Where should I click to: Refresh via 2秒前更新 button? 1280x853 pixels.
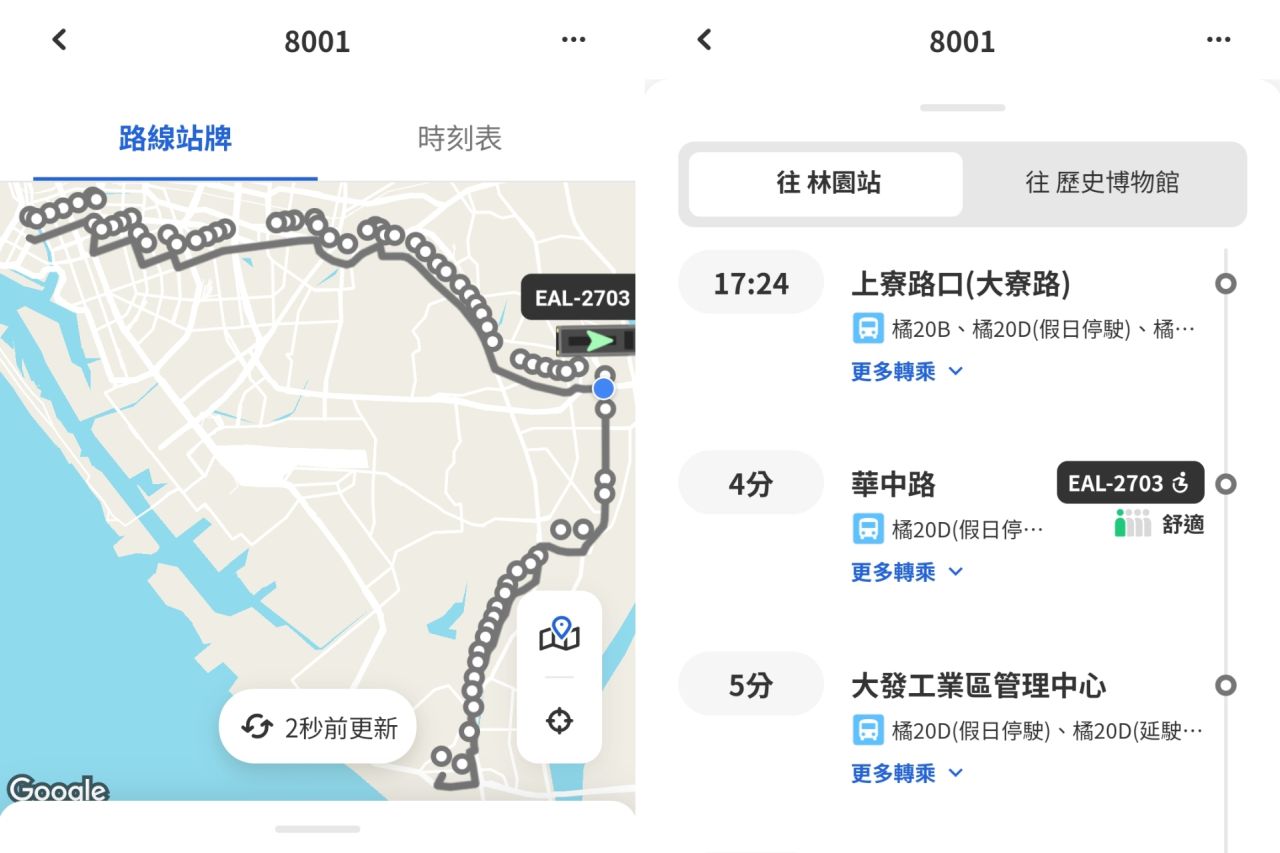coord(318,727)
